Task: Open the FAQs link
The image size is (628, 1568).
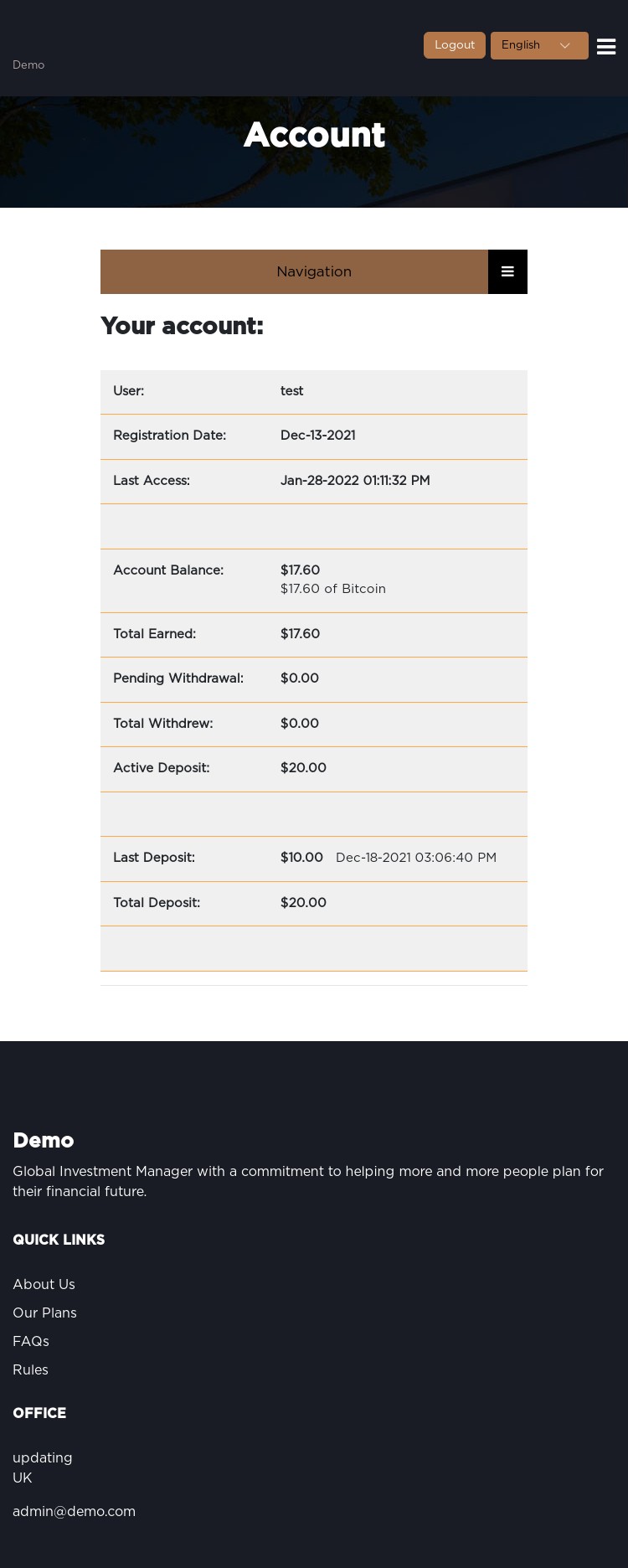Action: (x=31, y=1341)
